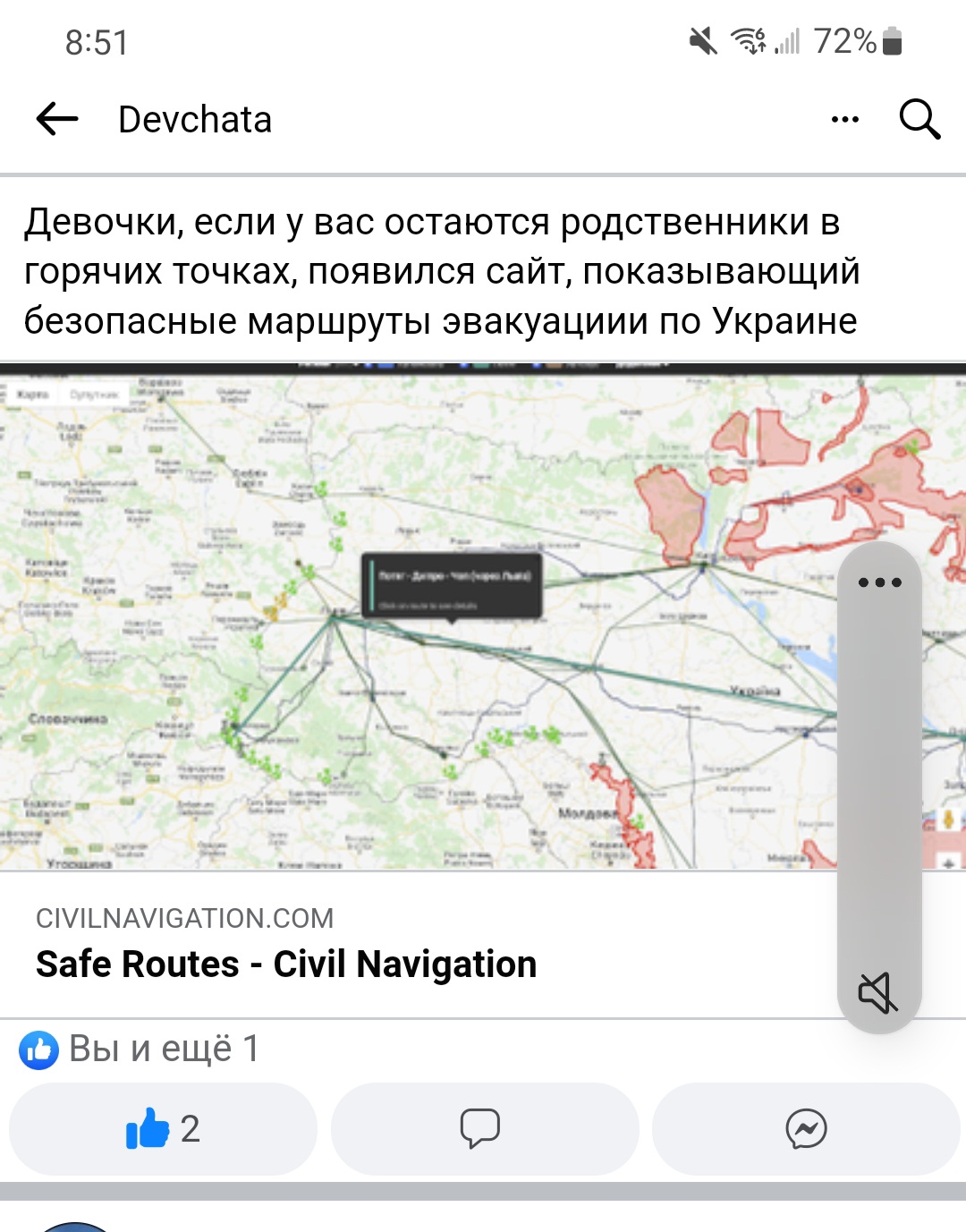Open the Safe Routes - Civil Navigation link

pyautogui.click(x=286, y=964)
